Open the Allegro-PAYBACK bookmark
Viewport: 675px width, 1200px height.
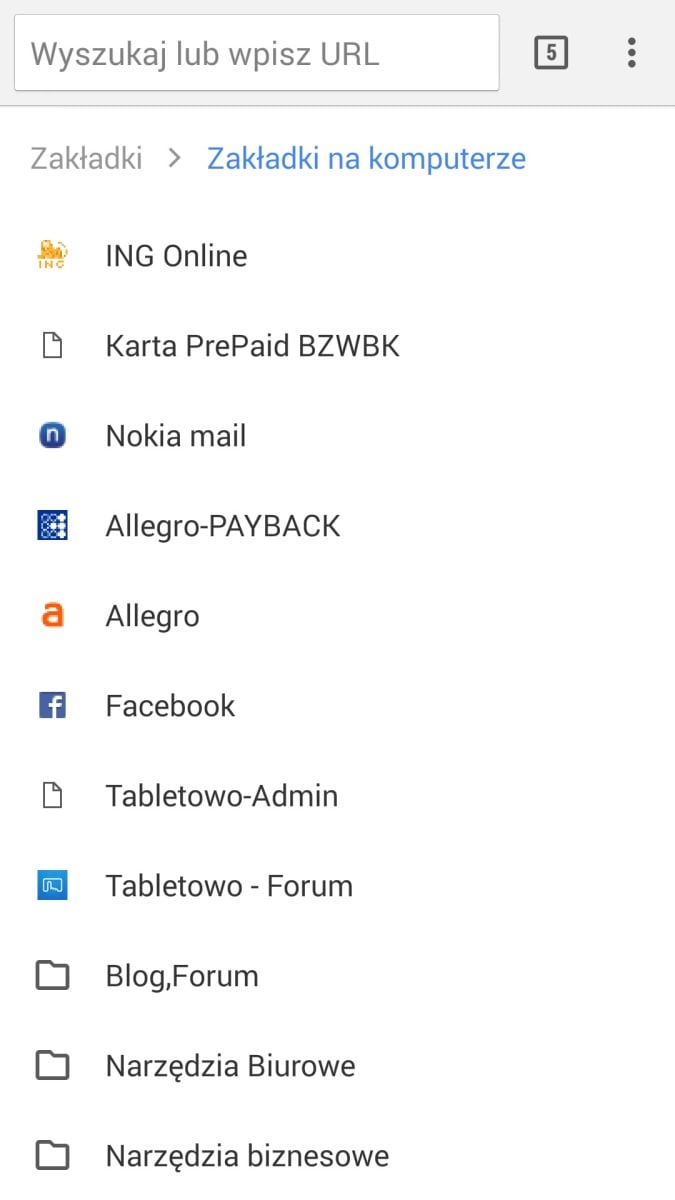pos(337,526)
